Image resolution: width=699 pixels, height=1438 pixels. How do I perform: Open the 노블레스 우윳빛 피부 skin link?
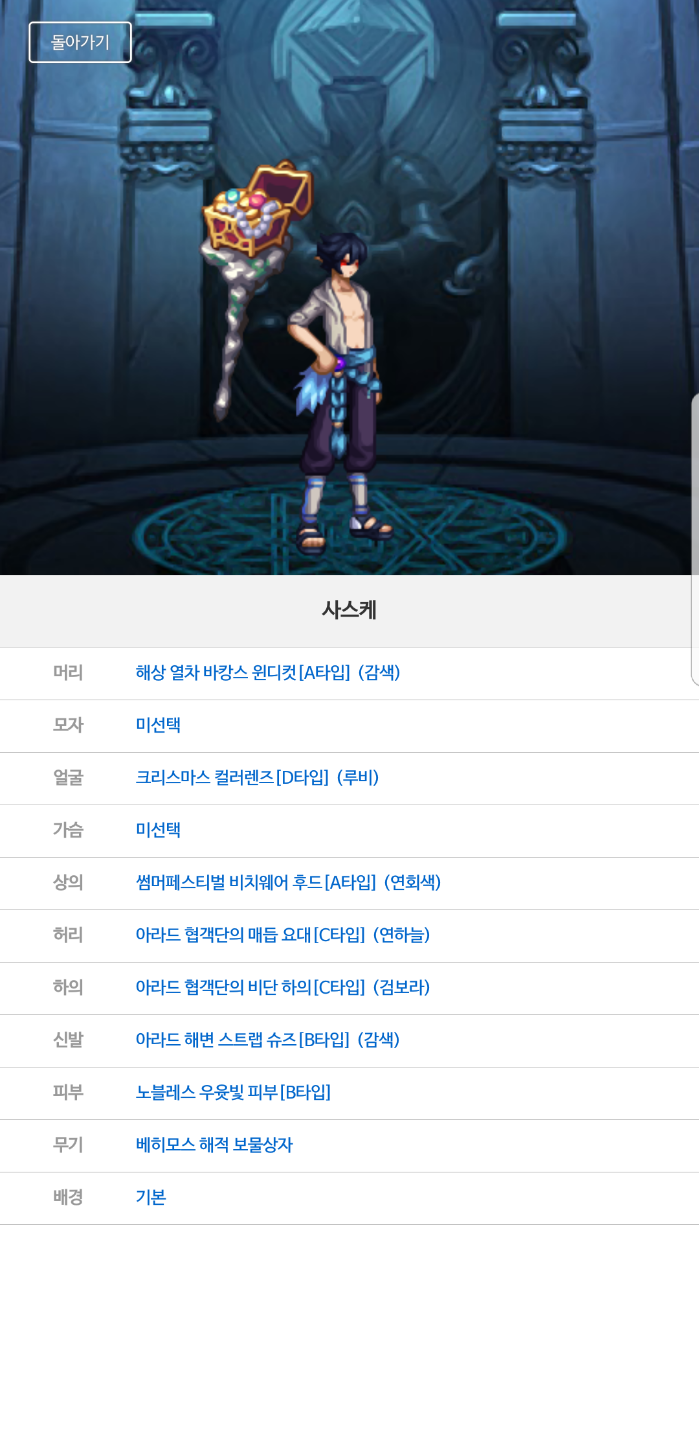[x=233, y=1092]
